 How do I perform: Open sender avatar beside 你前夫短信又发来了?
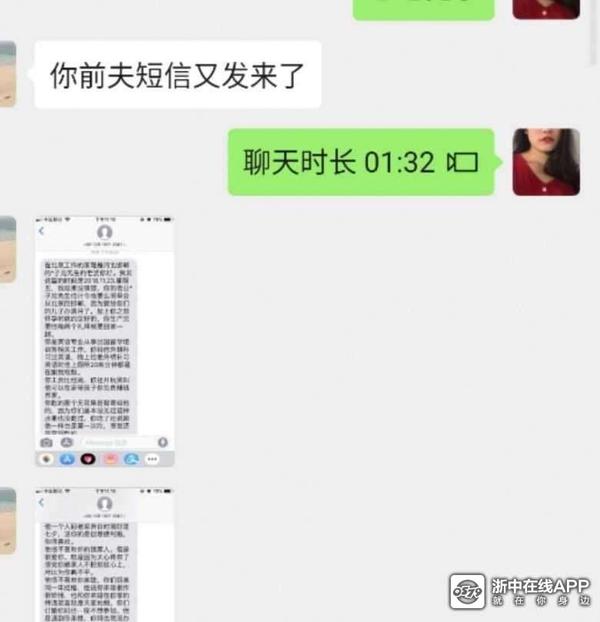[7, 74]
